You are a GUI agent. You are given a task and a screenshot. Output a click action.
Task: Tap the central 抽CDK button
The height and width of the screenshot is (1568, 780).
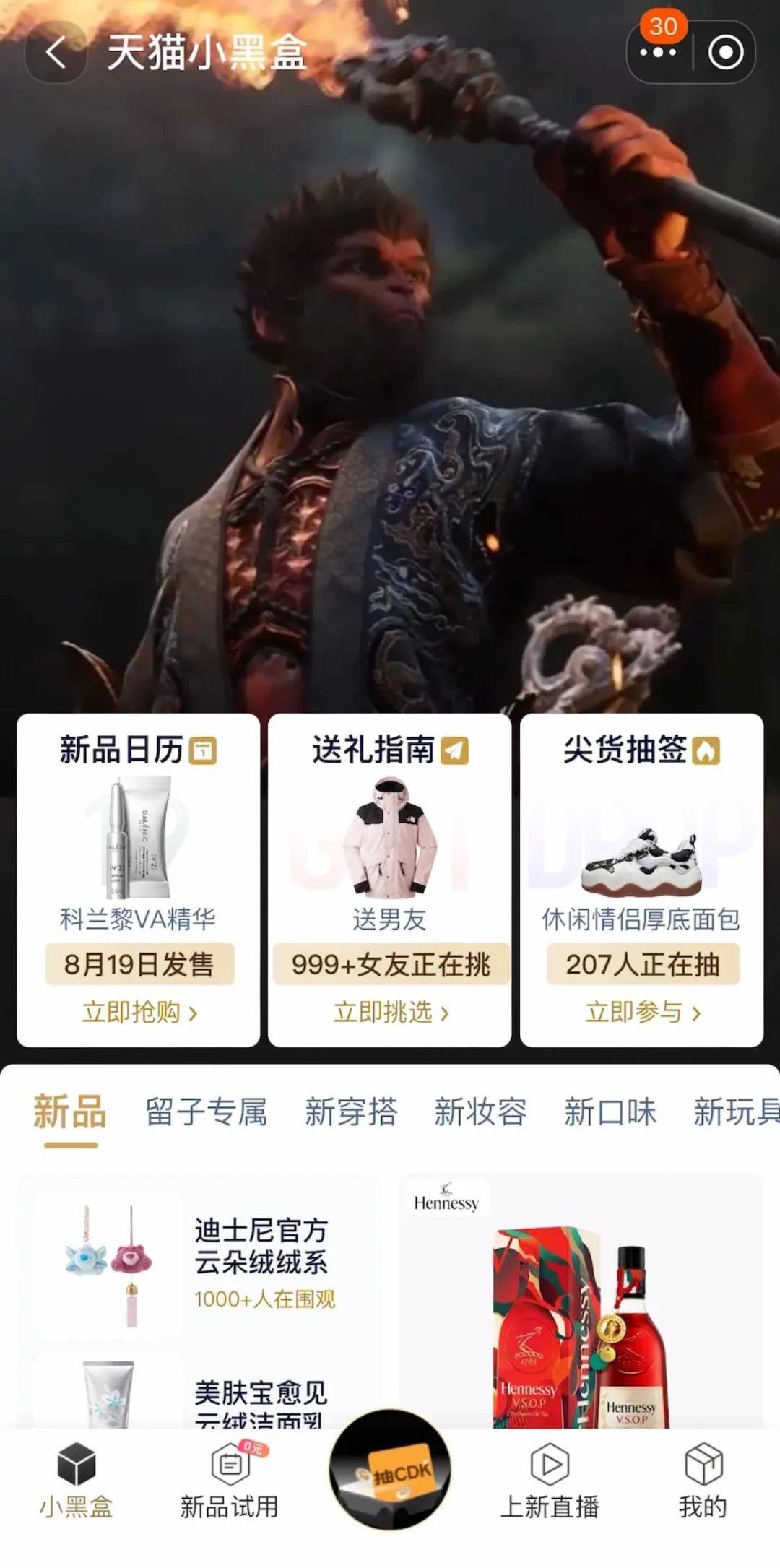[x=390, y=1470]
